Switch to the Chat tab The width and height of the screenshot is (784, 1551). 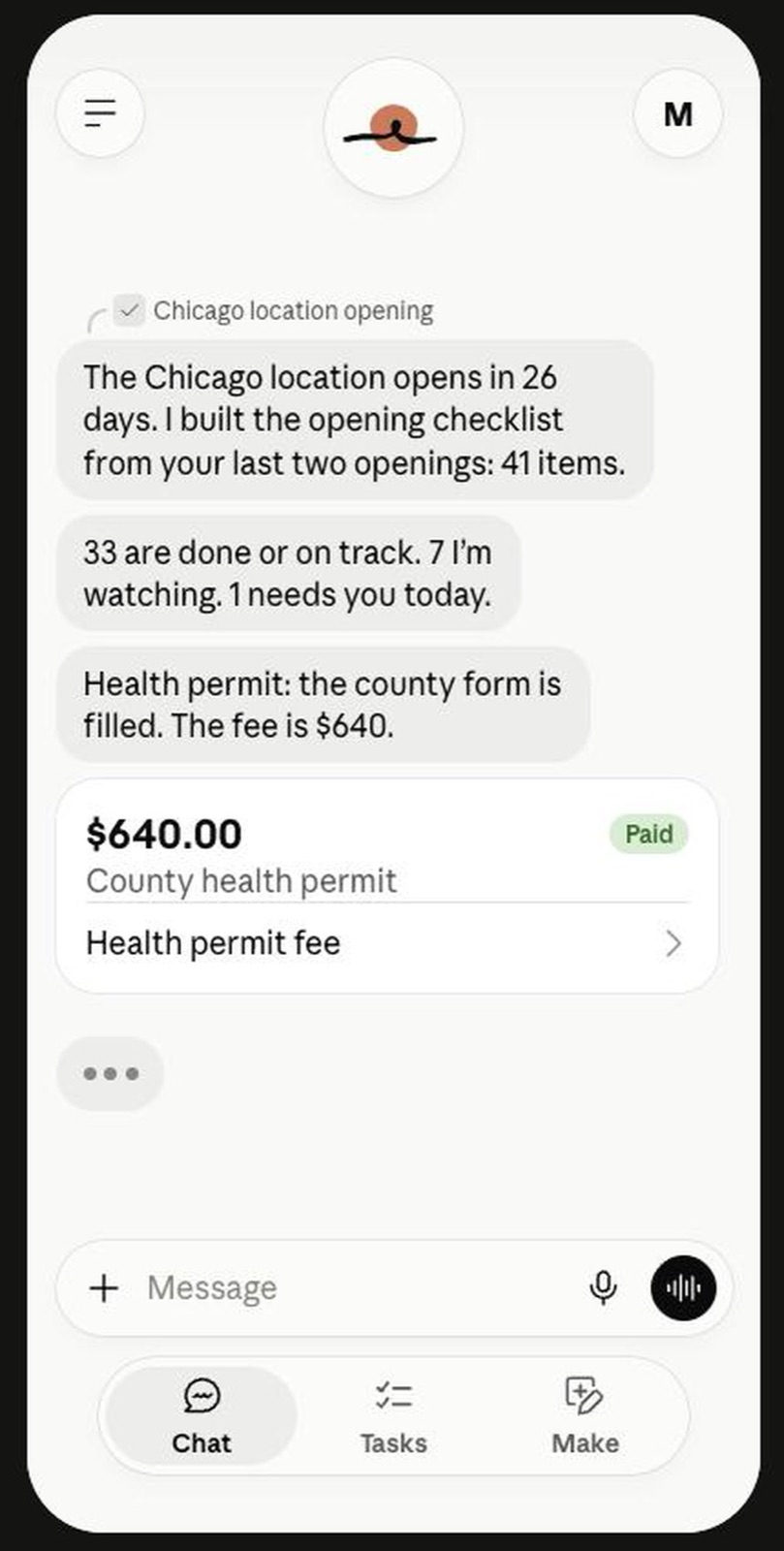click(x=201, y=1416)
